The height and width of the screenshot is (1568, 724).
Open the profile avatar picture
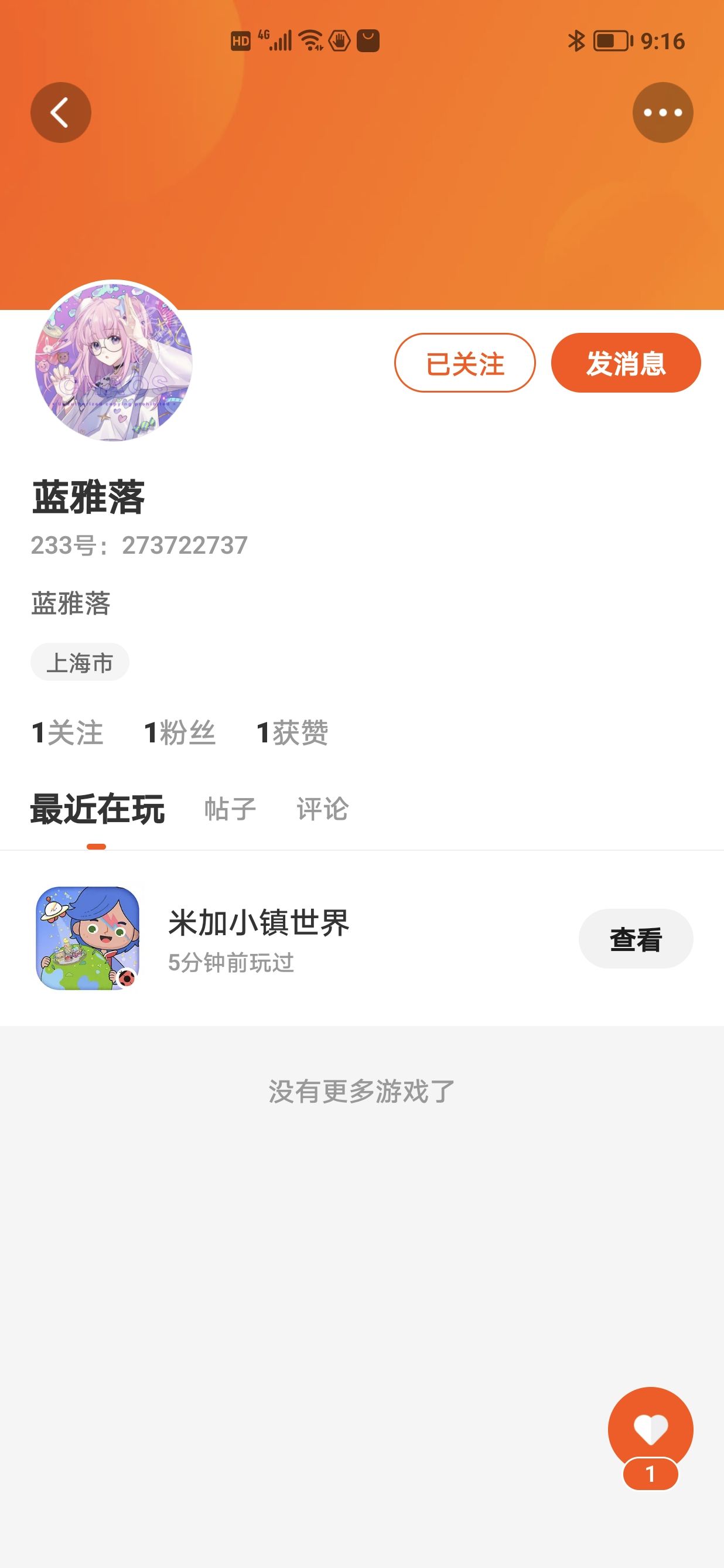pyautogui.click(x=114, y=362)
